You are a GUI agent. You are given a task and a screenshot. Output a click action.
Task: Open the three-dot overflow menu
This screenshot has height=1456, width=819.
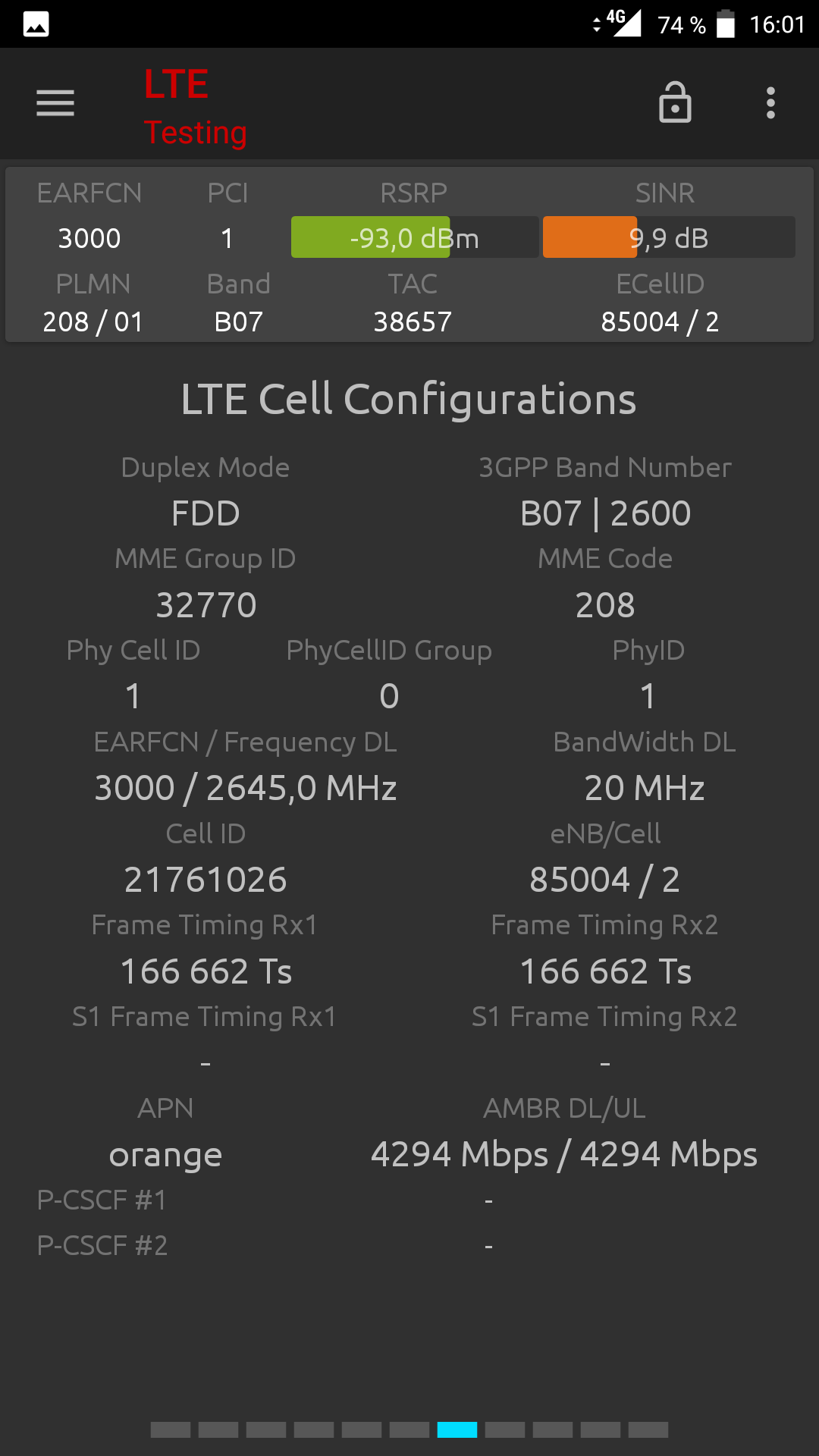click(770, 103)
